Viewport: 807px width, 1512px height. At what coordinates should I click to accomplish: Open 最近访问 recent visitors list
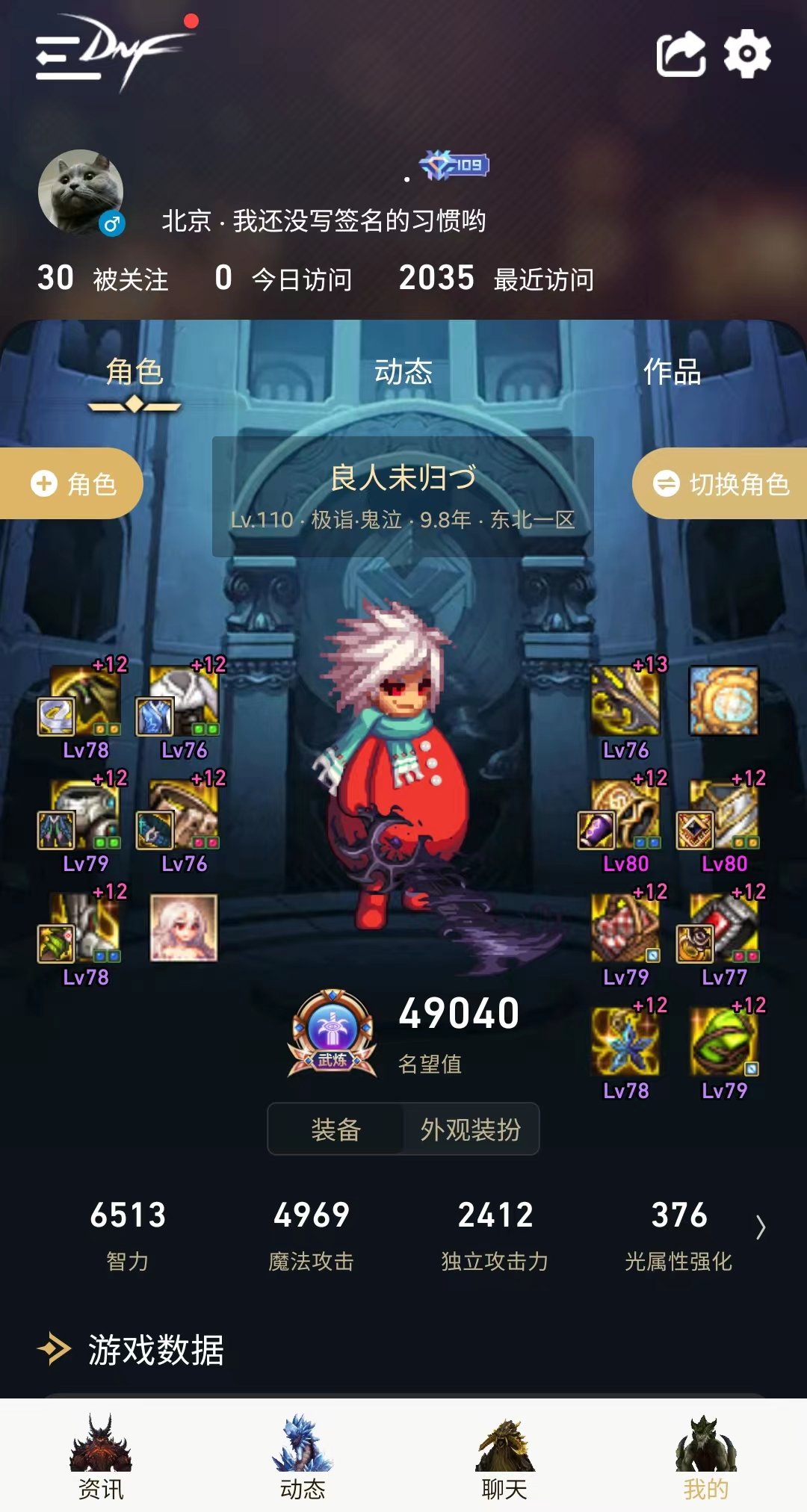click(x=496, y=279)
